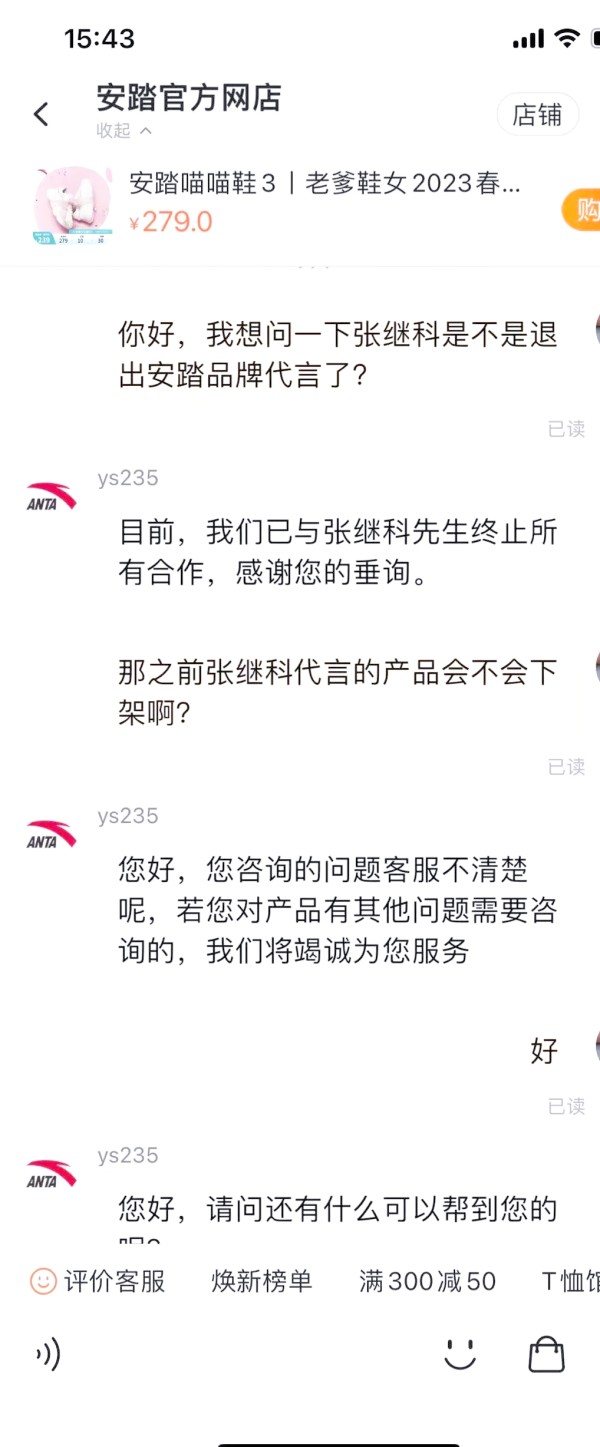Viewport: 600px width, 1447px height.
Task: Switch to voice input
Action: click(48, 1356)
